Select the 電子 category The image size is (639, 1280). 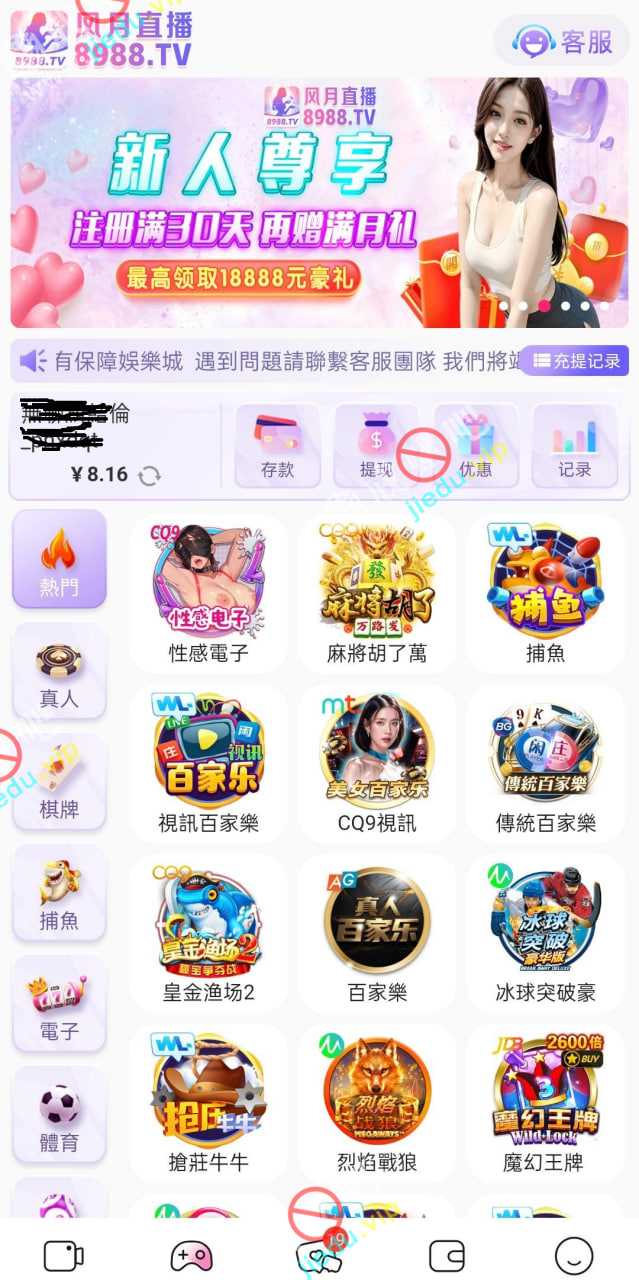[59, 1004]
